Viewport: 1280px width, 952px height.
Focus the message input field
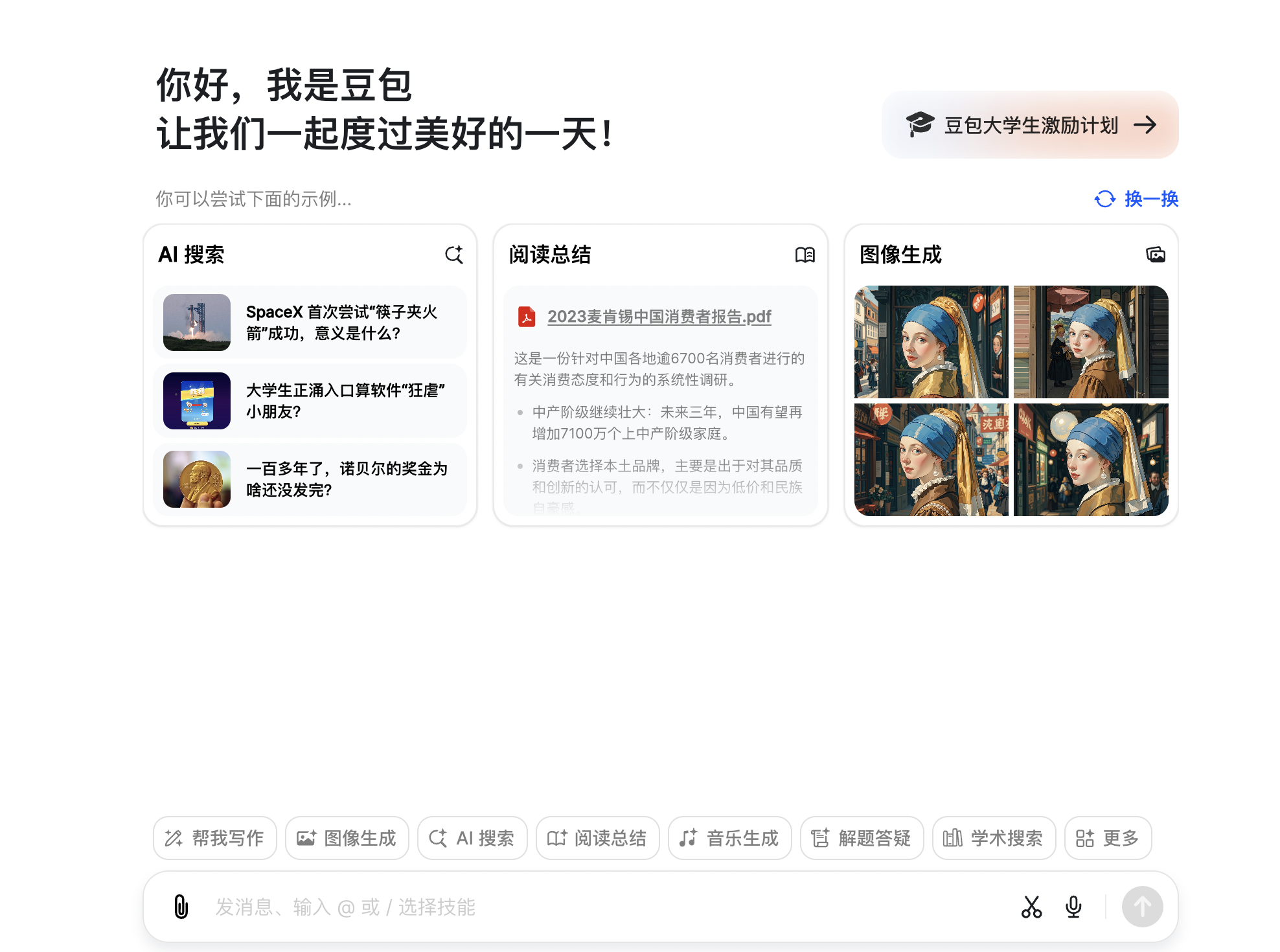[x=583, y=907]
